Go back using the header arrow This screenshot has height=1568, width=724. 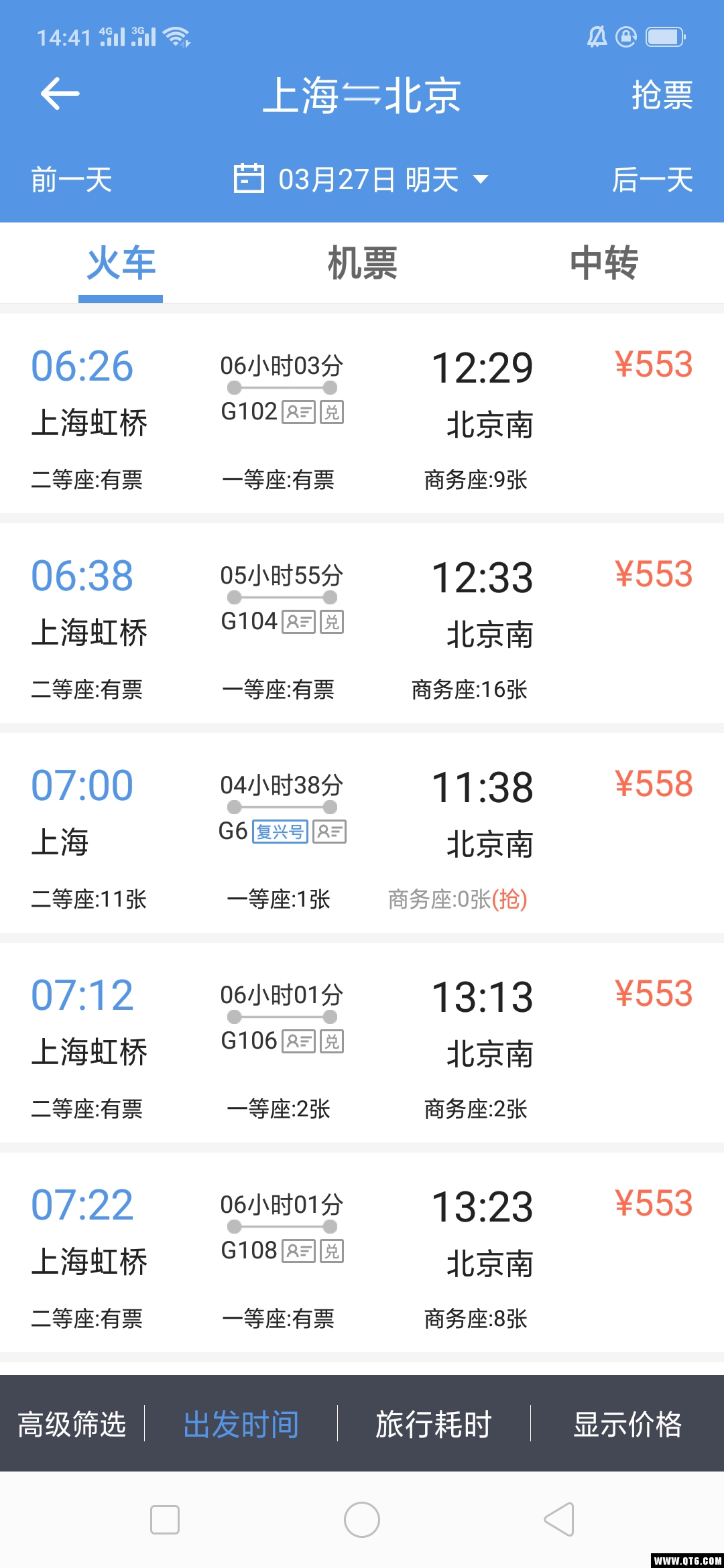point(60,94)
